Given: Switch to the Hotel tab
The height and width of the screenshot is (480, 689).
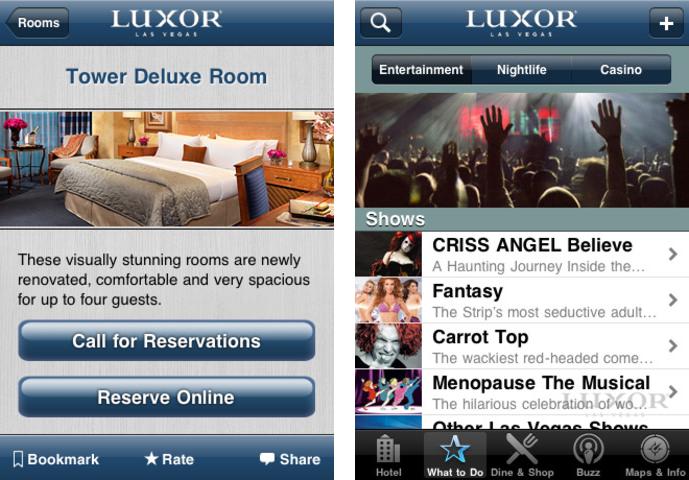Looking at the screenshot, I should point(389,456).
